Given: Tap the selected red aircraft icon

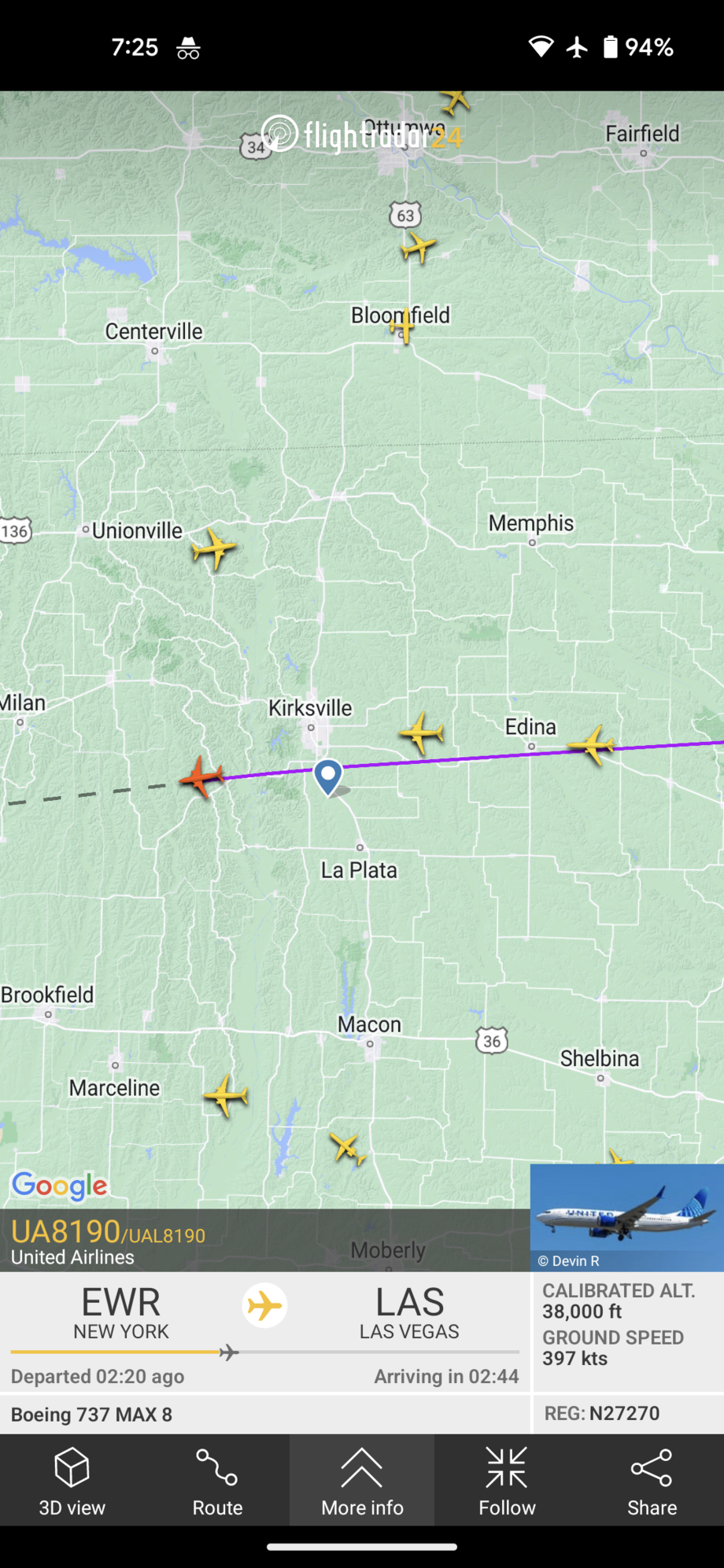Looking at the screenshot, I should coord(202,778).
